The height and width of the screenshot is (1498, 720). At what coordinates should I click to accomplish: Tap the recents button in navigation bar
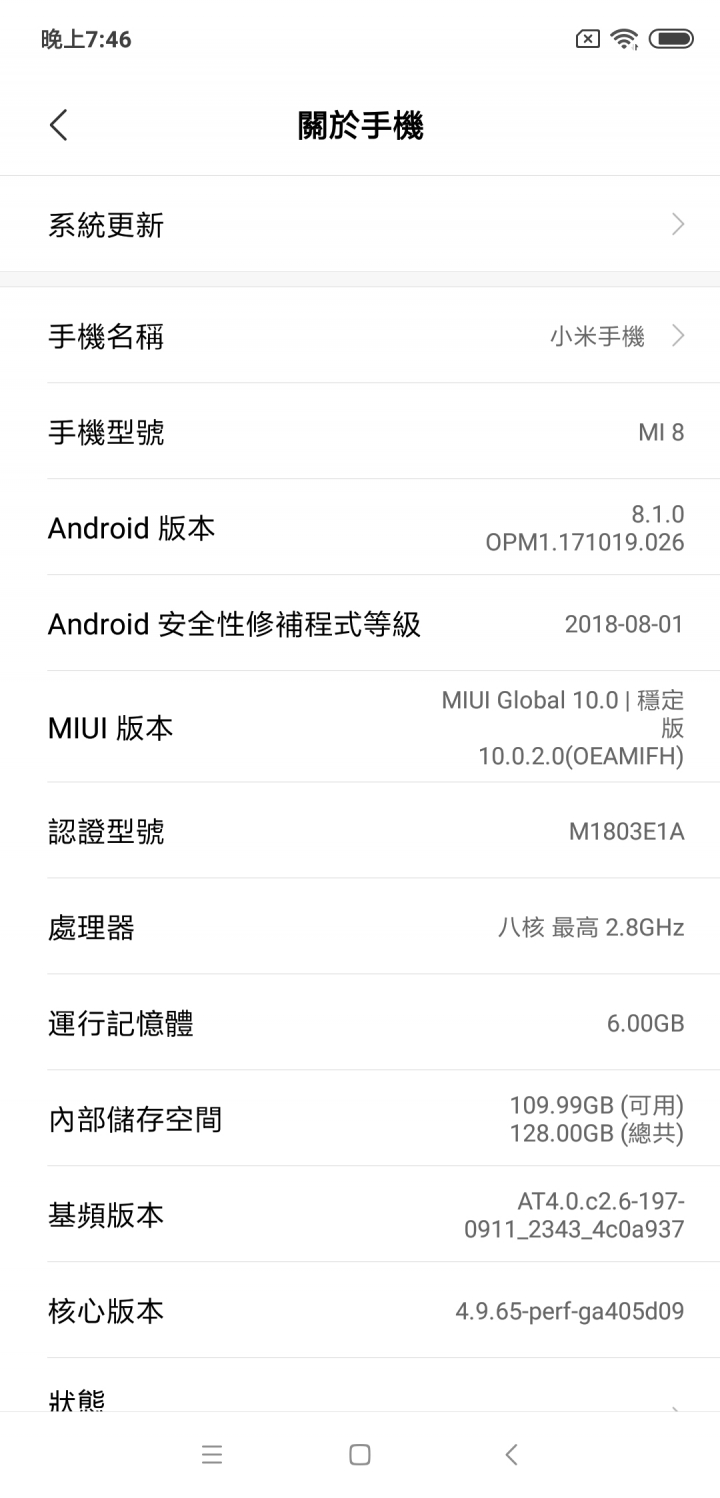tap(212, 1454)
